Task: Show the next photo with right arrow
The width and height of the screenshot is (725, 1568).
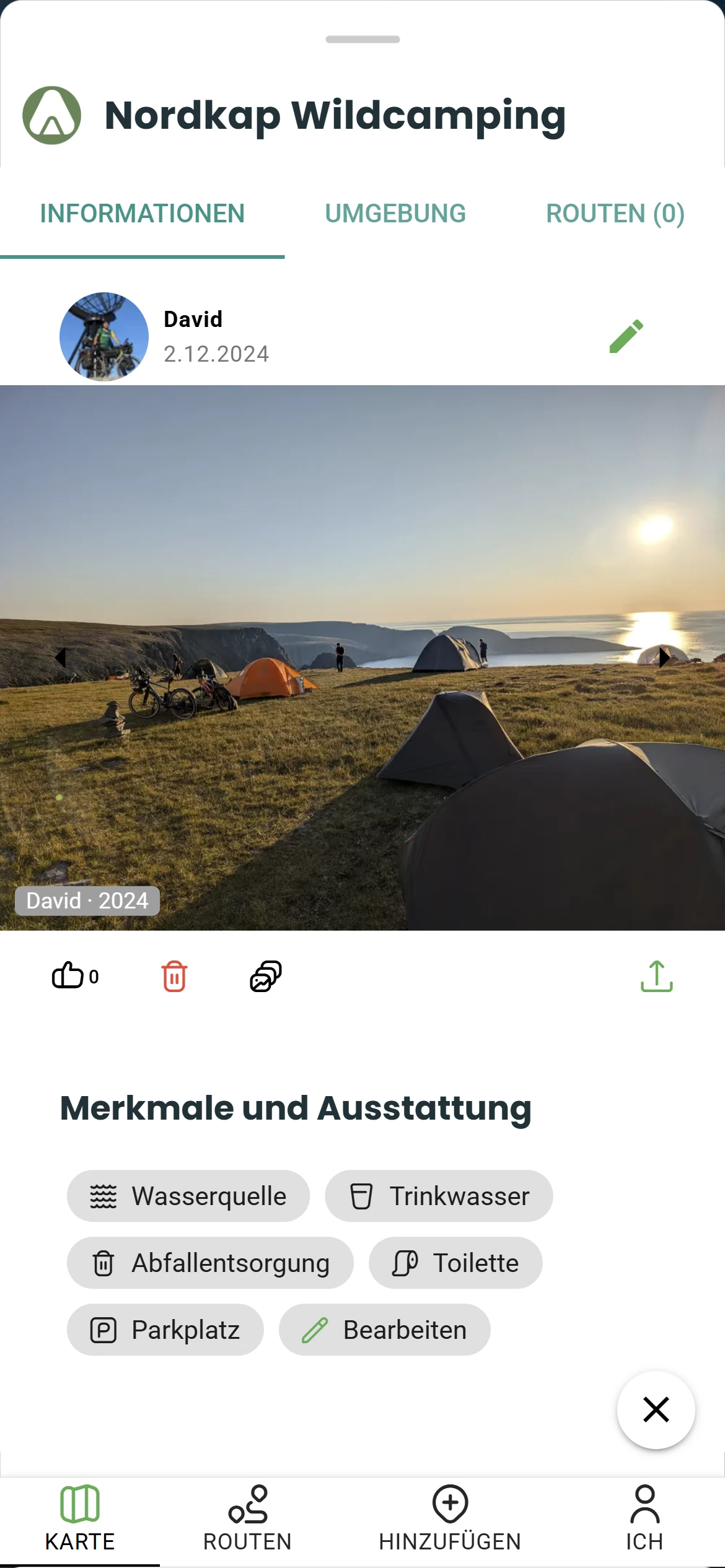Action: coord(664,657)
